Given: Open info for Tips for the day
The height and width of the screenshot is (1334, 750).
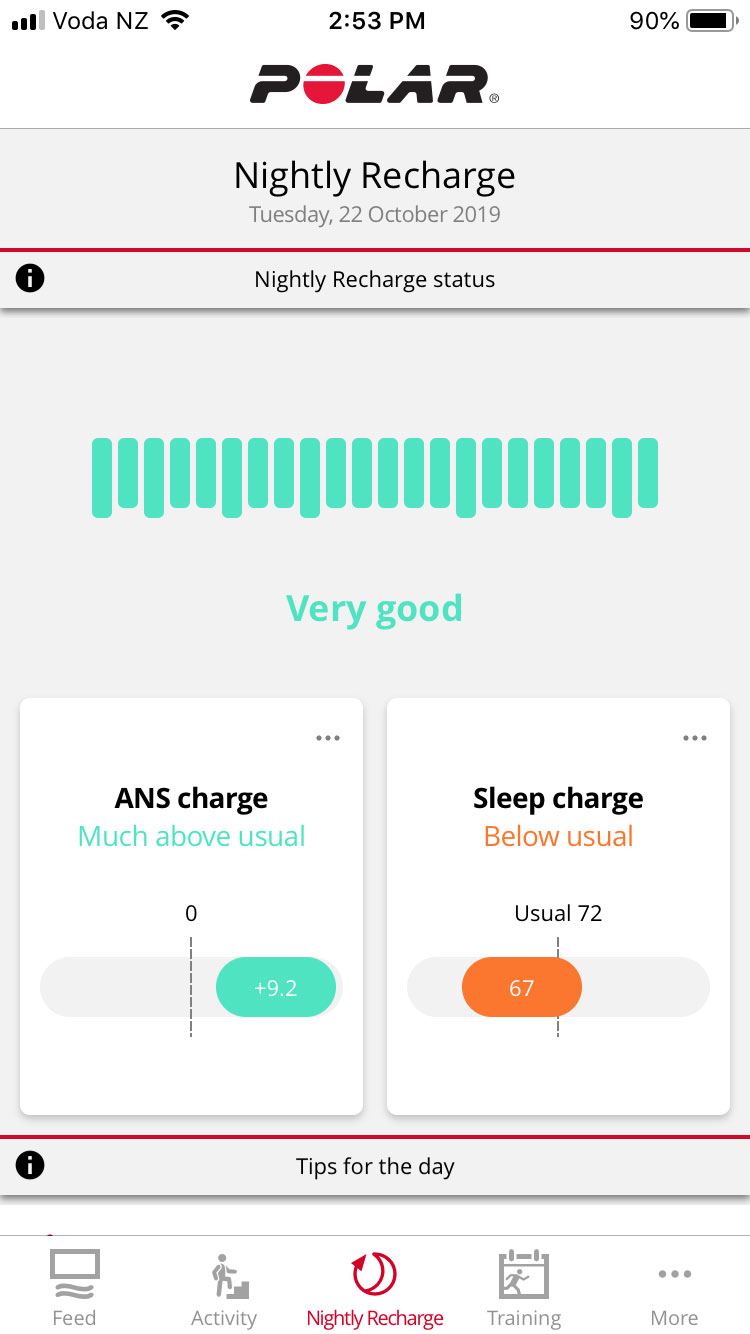Looking at the screenshot, I should (x=31, y=1165).
